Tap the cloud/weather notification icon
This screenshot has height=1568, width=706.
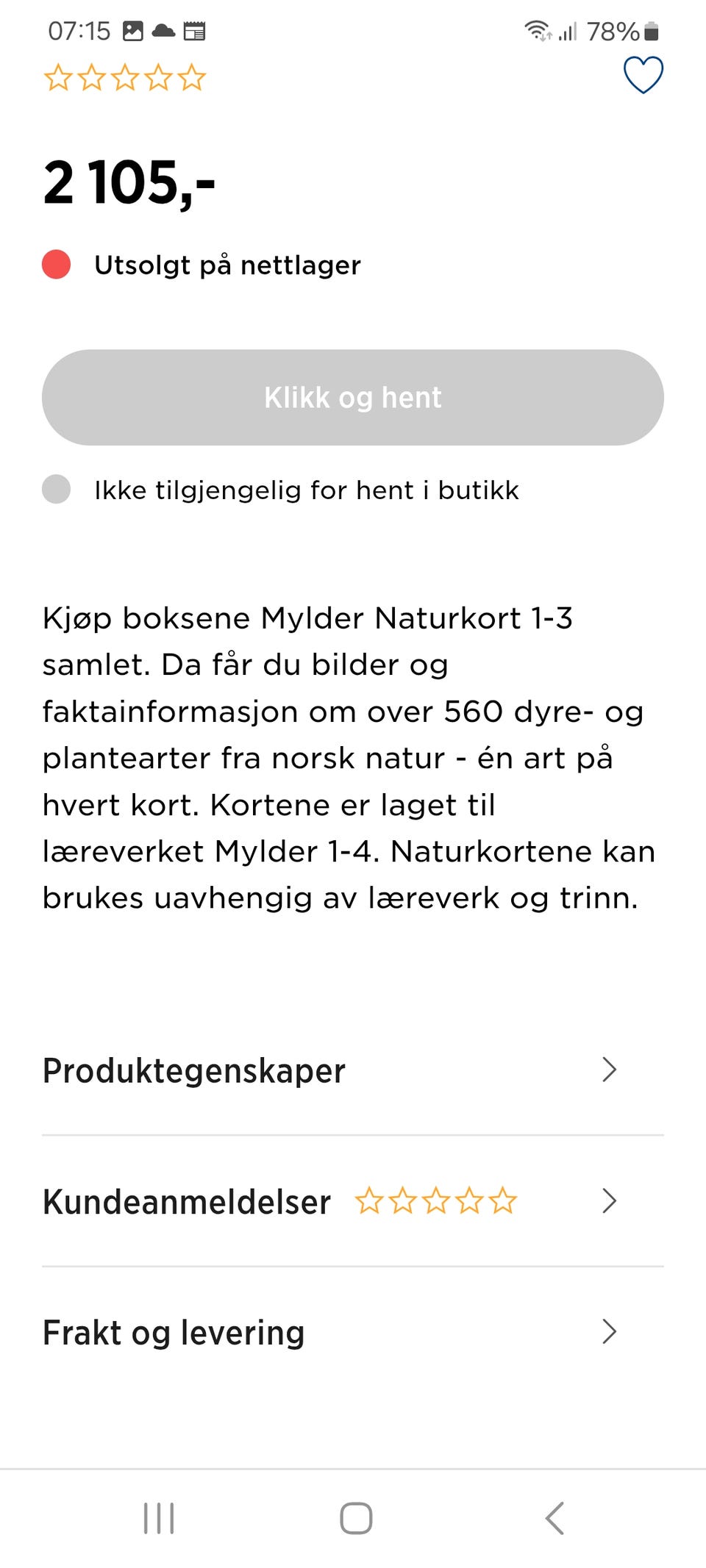click(163, 32)
